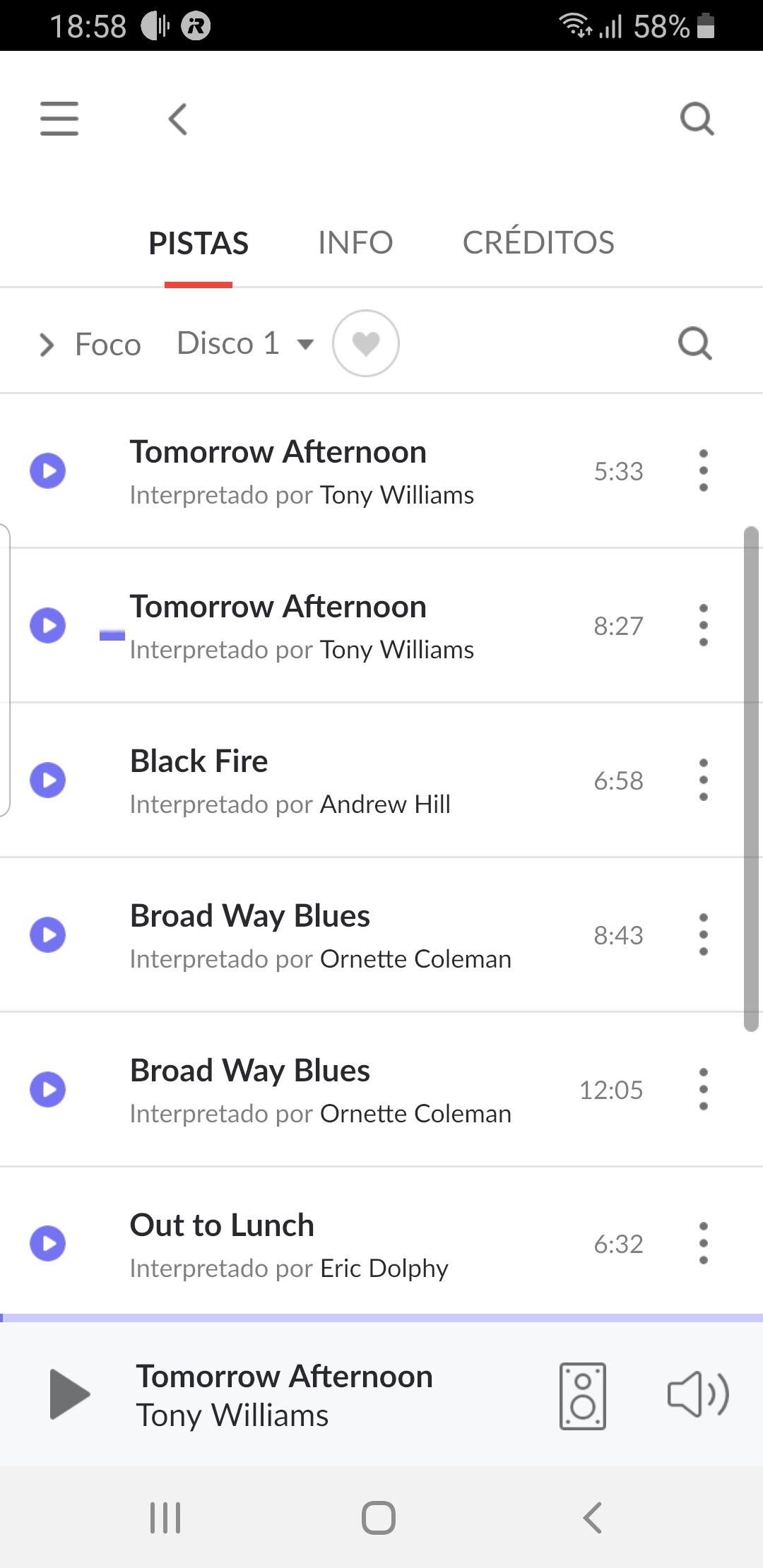Open search in the top app bar
This screenshot has width=763, height=1568.
click(x=697, y=119)
